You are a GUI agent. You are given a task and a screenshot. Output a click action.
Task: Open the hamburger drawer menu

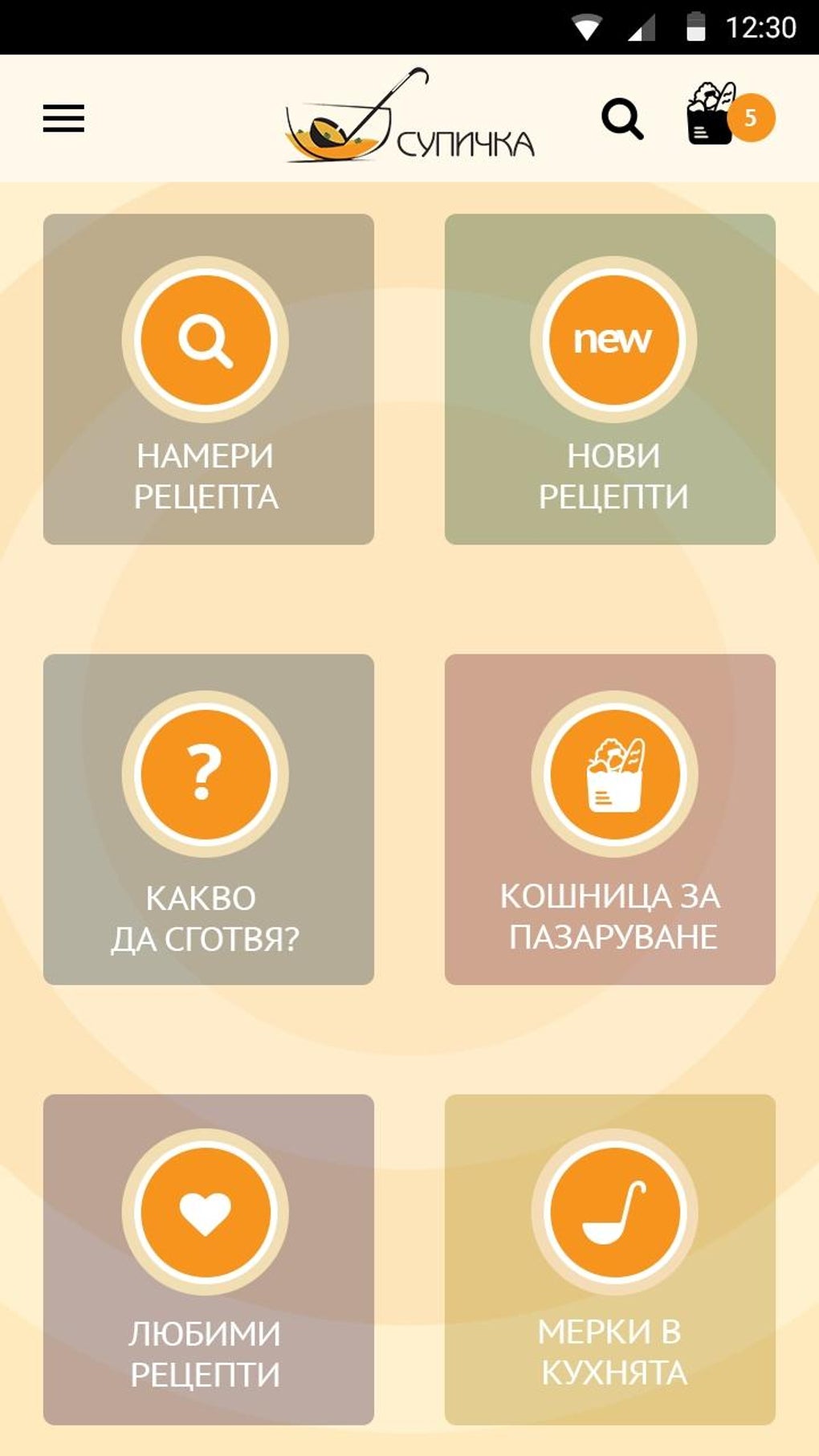(63, 119)
